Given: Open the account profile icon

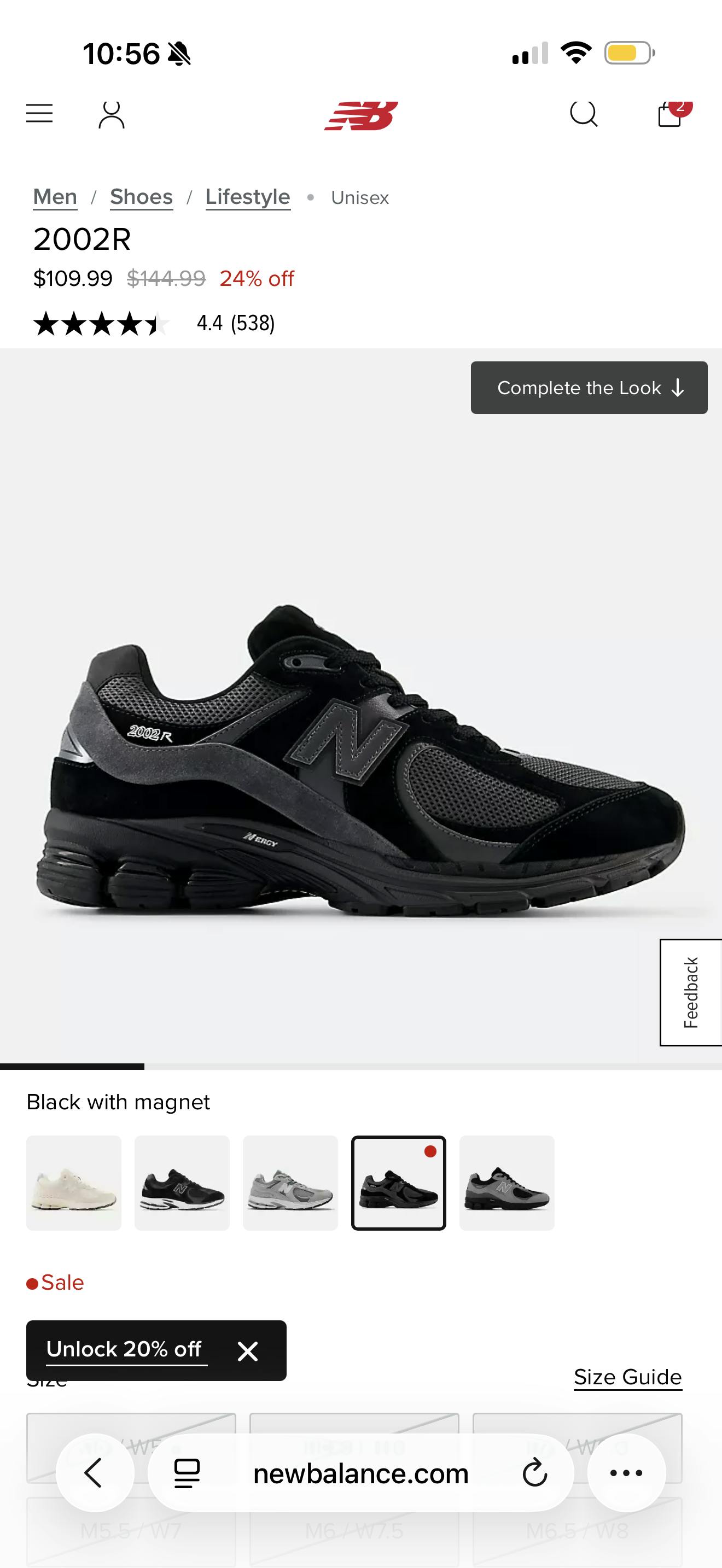Looking at the screenshot, I should (112, 114).
